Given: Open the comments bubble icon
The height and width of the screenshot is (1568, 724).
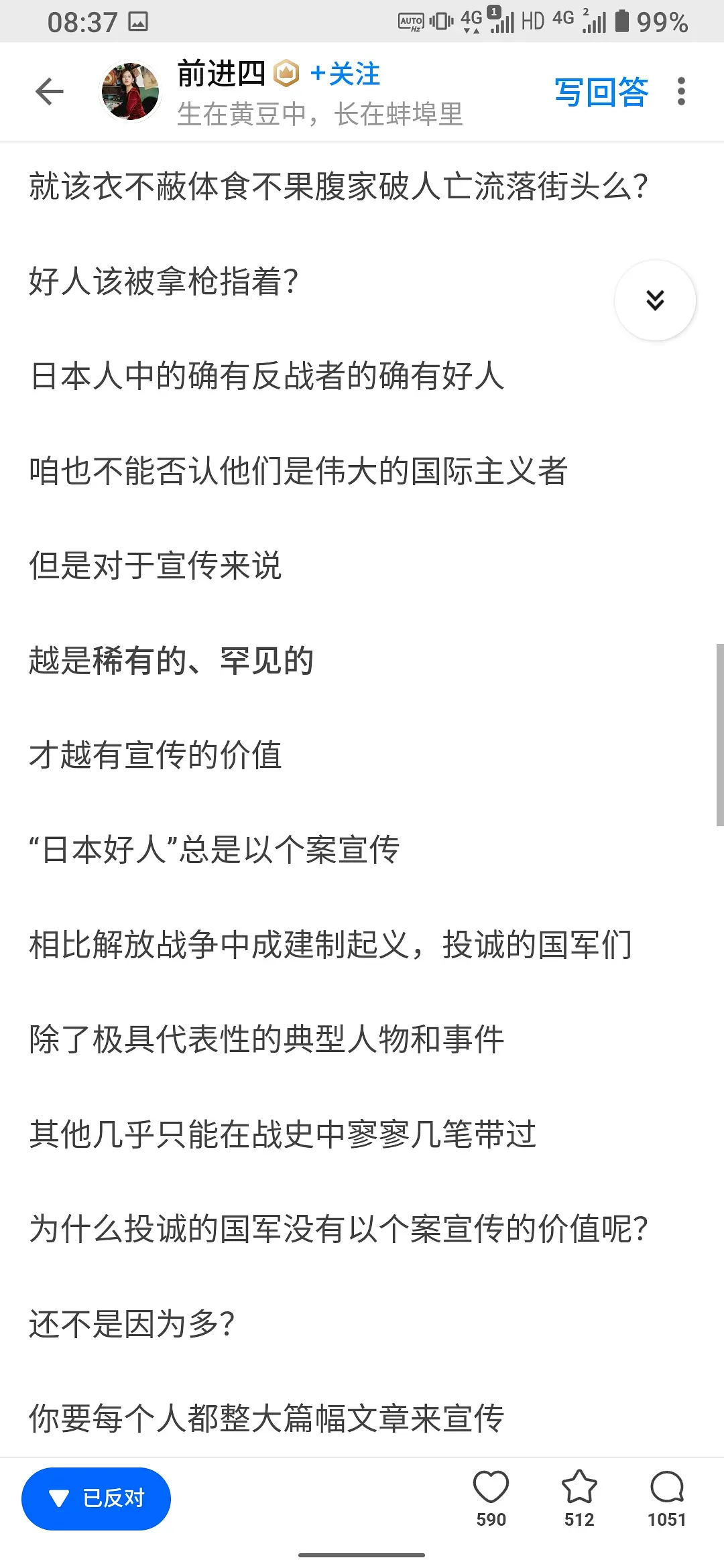Looking at the screenshot, I should tap(666, 1489).
